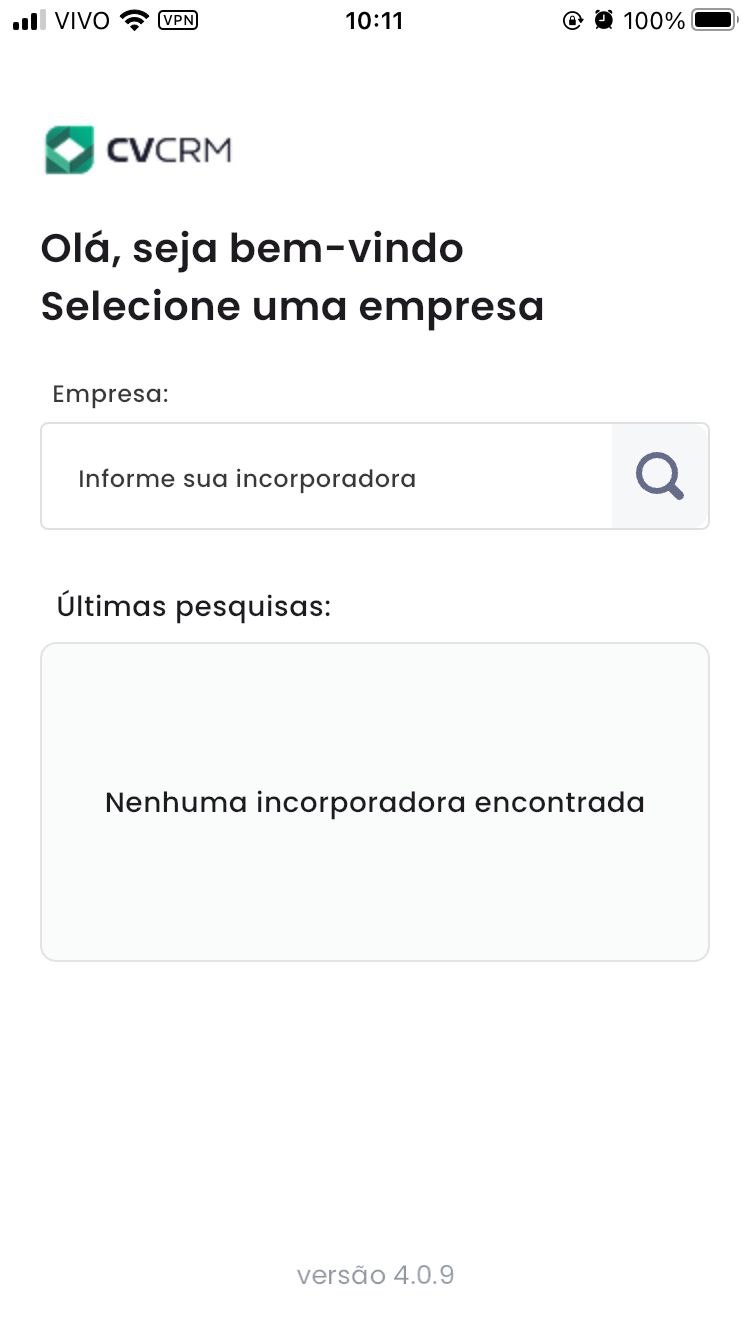Tap the magnifying glass search button

660,476
